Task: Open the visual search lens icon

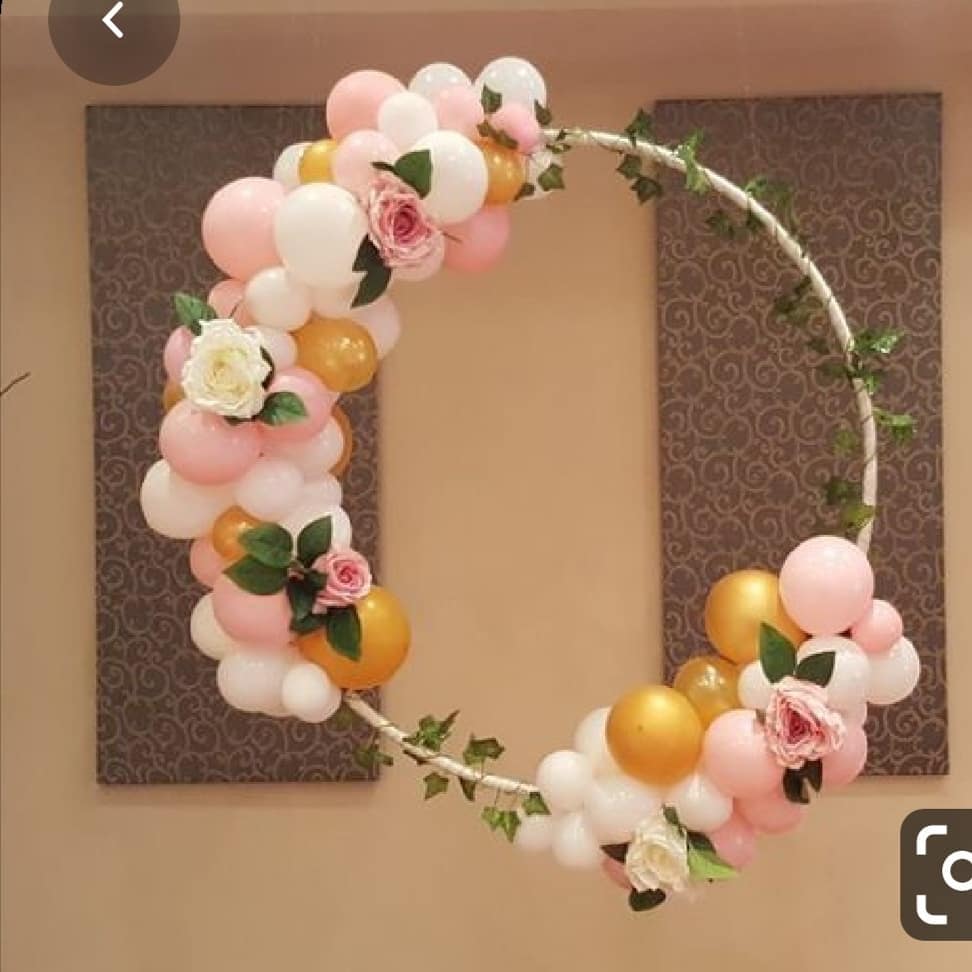Action: click(x=940, y=873)
